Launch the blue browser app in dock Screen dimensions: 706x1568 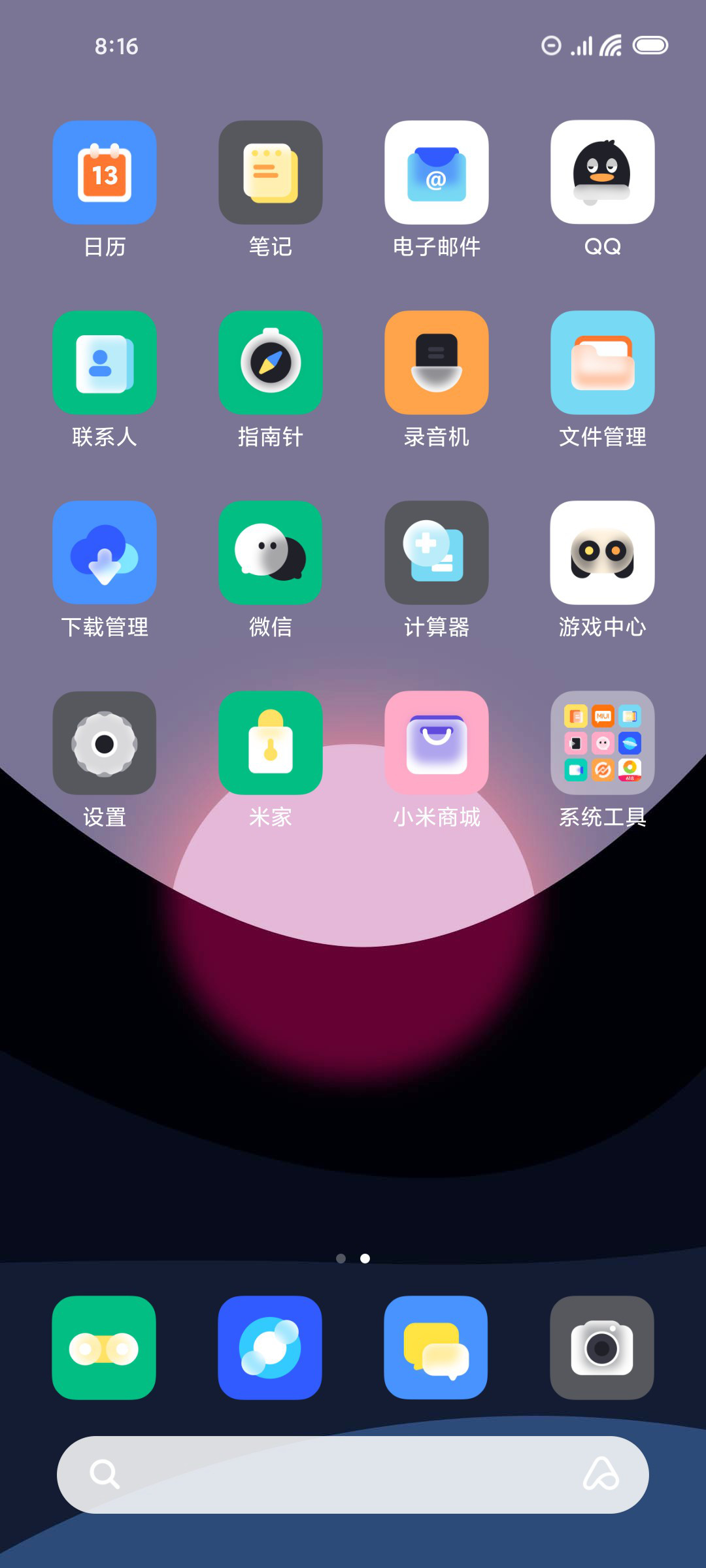[270, 1348]
